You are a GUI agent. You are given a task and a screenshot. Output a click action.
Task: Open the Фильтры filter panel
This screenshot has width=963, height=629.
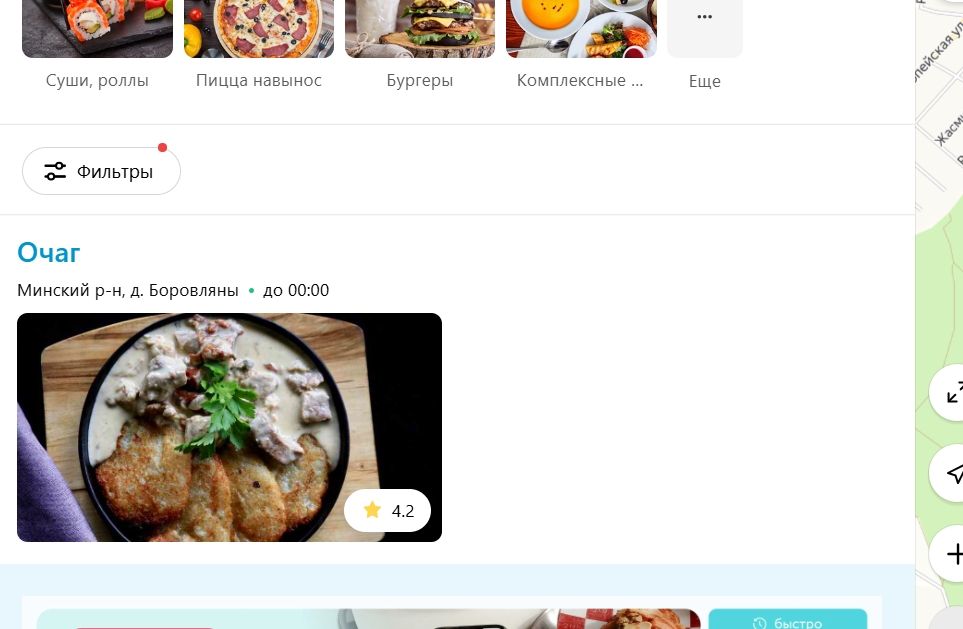(101, 171)
